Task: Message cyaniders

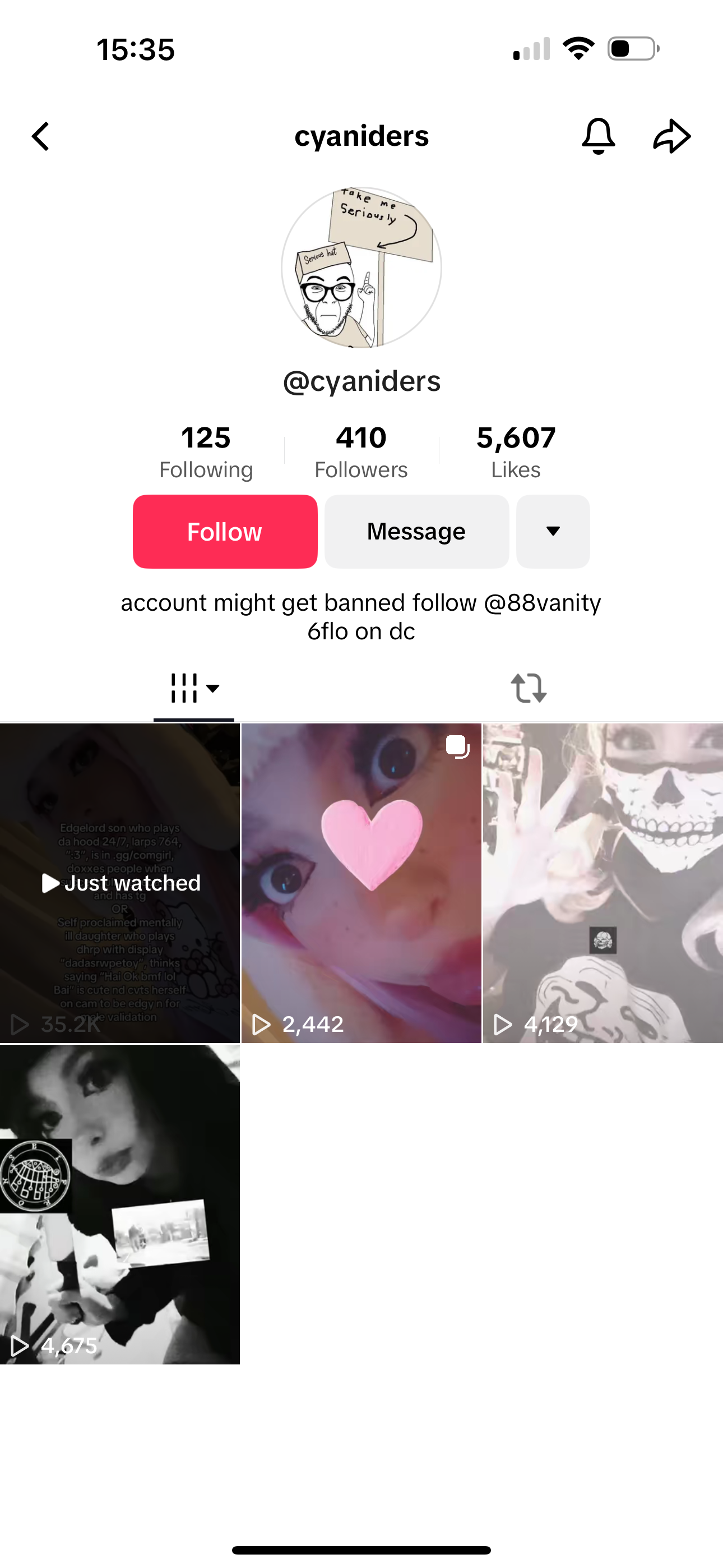Action: click(x=416, y=532)
